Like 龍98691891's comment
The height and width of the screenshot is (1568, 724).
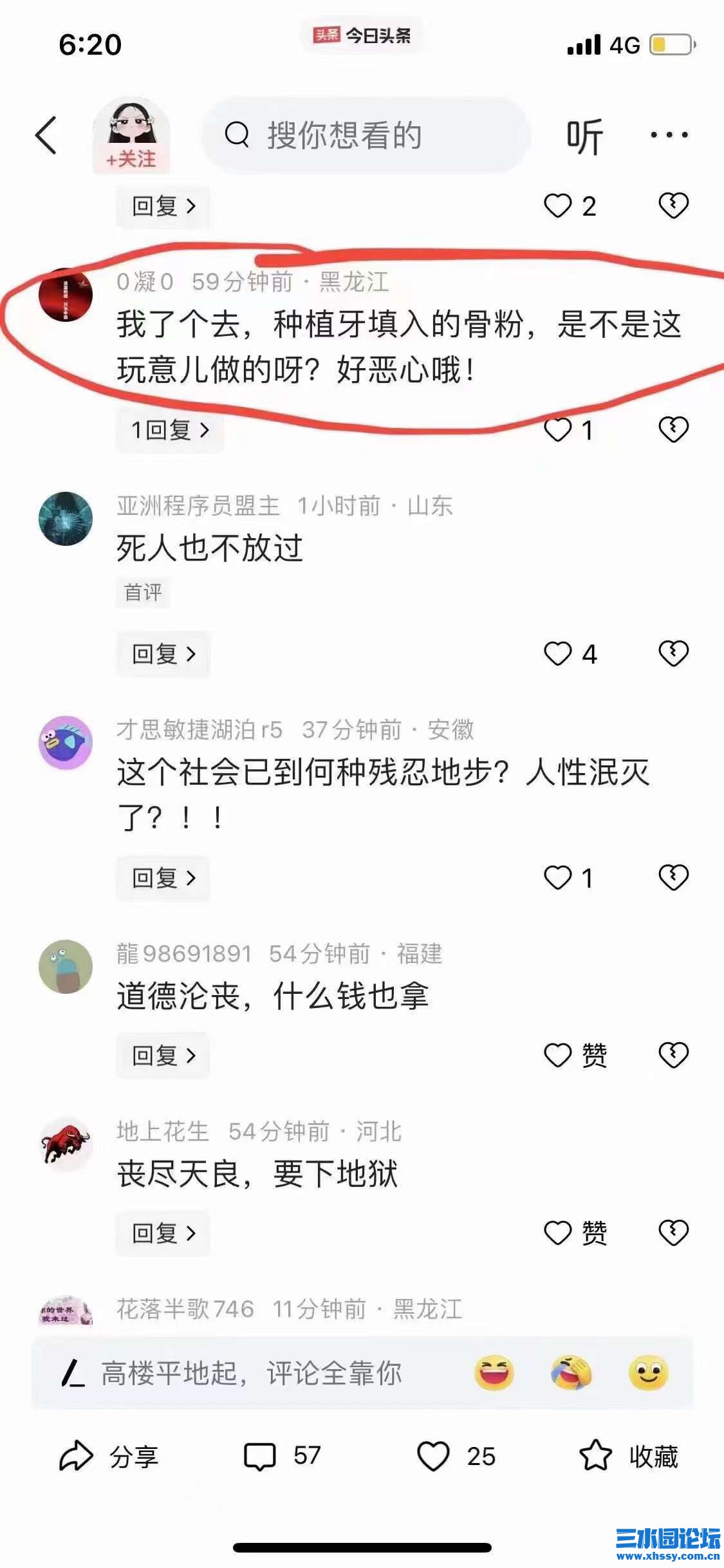tap(559, 1055)
